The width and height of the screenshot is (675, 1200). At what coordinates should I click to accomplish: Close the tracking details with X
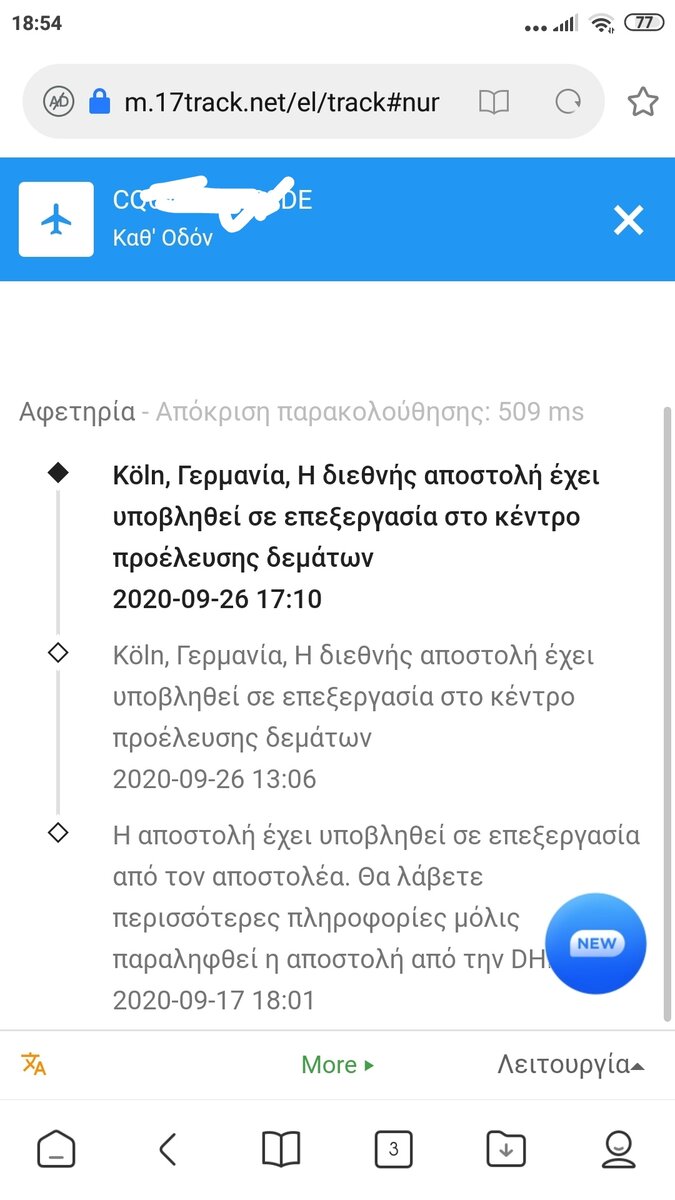click(x=628, y=219)
